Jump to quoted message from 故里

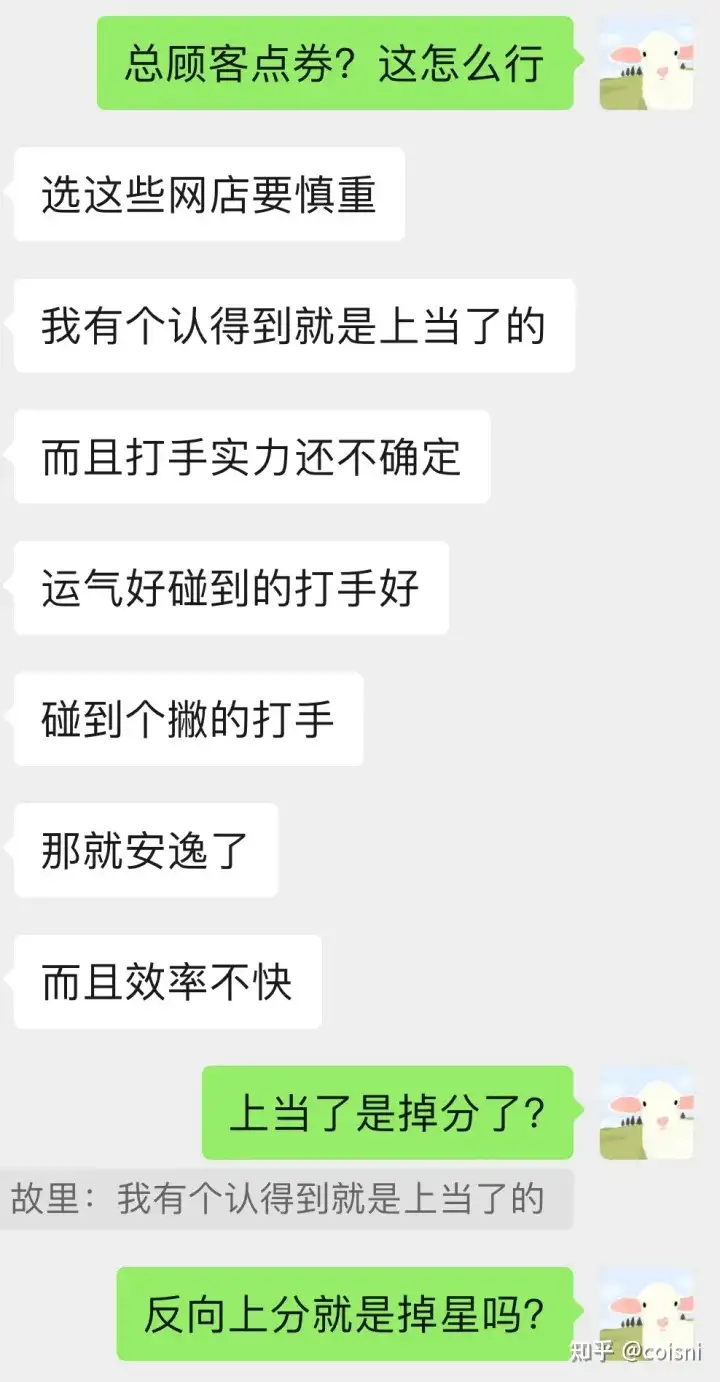(x=287, y=1199)
